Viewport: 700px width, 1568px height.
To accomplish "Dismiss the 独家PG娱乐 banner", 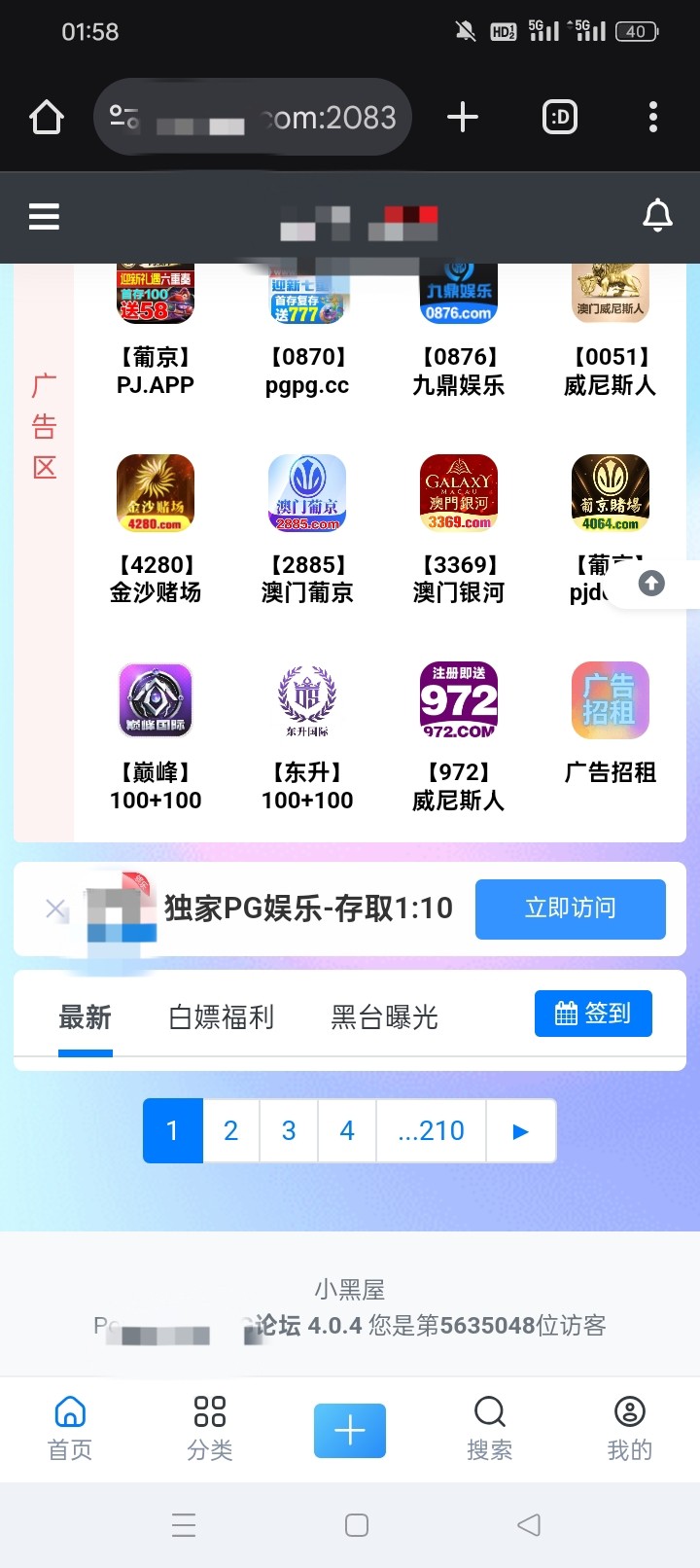I will 55,909.
